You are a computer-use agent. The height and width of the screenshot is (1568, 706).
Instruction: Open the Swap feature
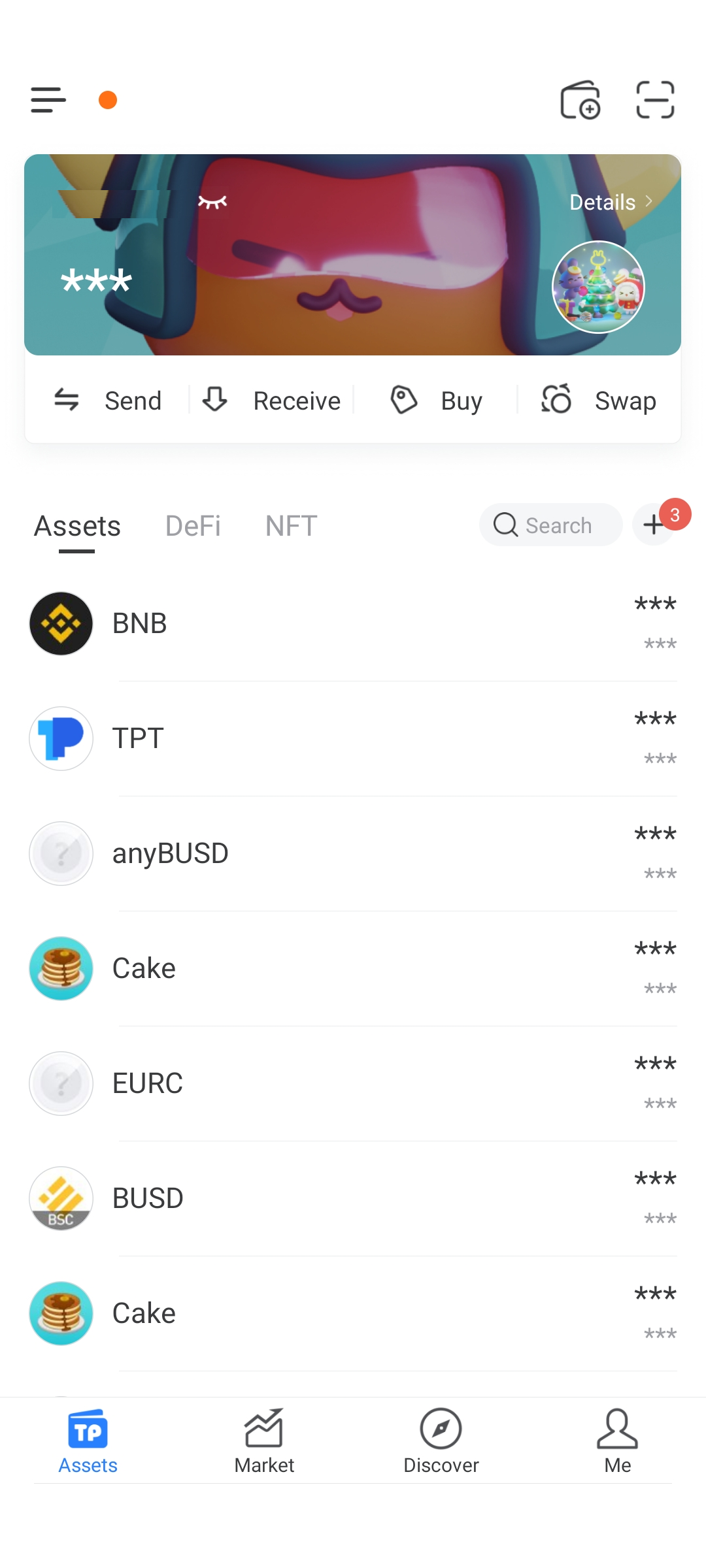[557, 400]
